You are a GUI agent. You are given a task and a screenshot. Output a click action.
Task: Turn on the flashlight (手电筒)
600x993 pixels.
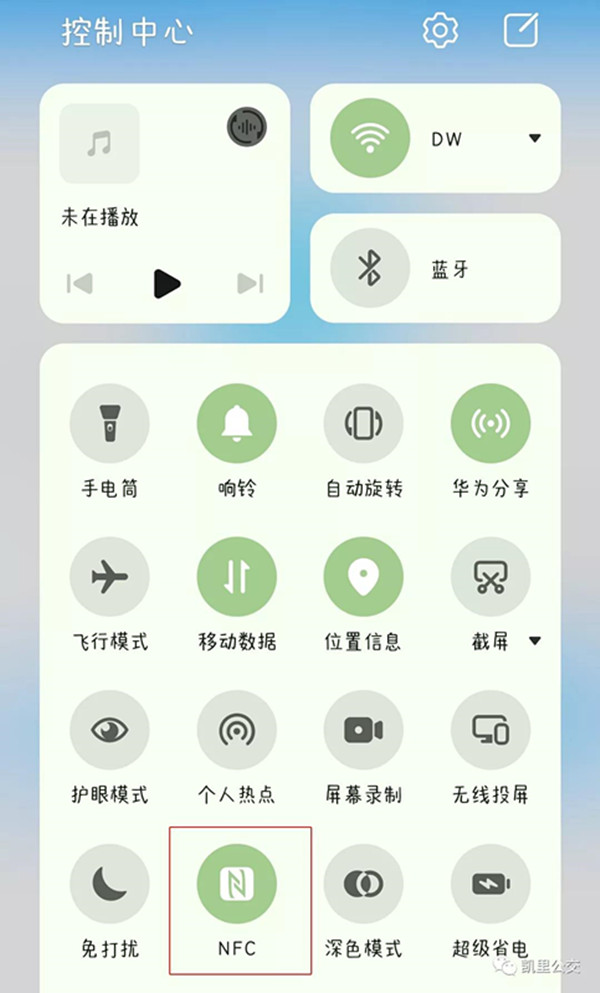tap(109, 424)
